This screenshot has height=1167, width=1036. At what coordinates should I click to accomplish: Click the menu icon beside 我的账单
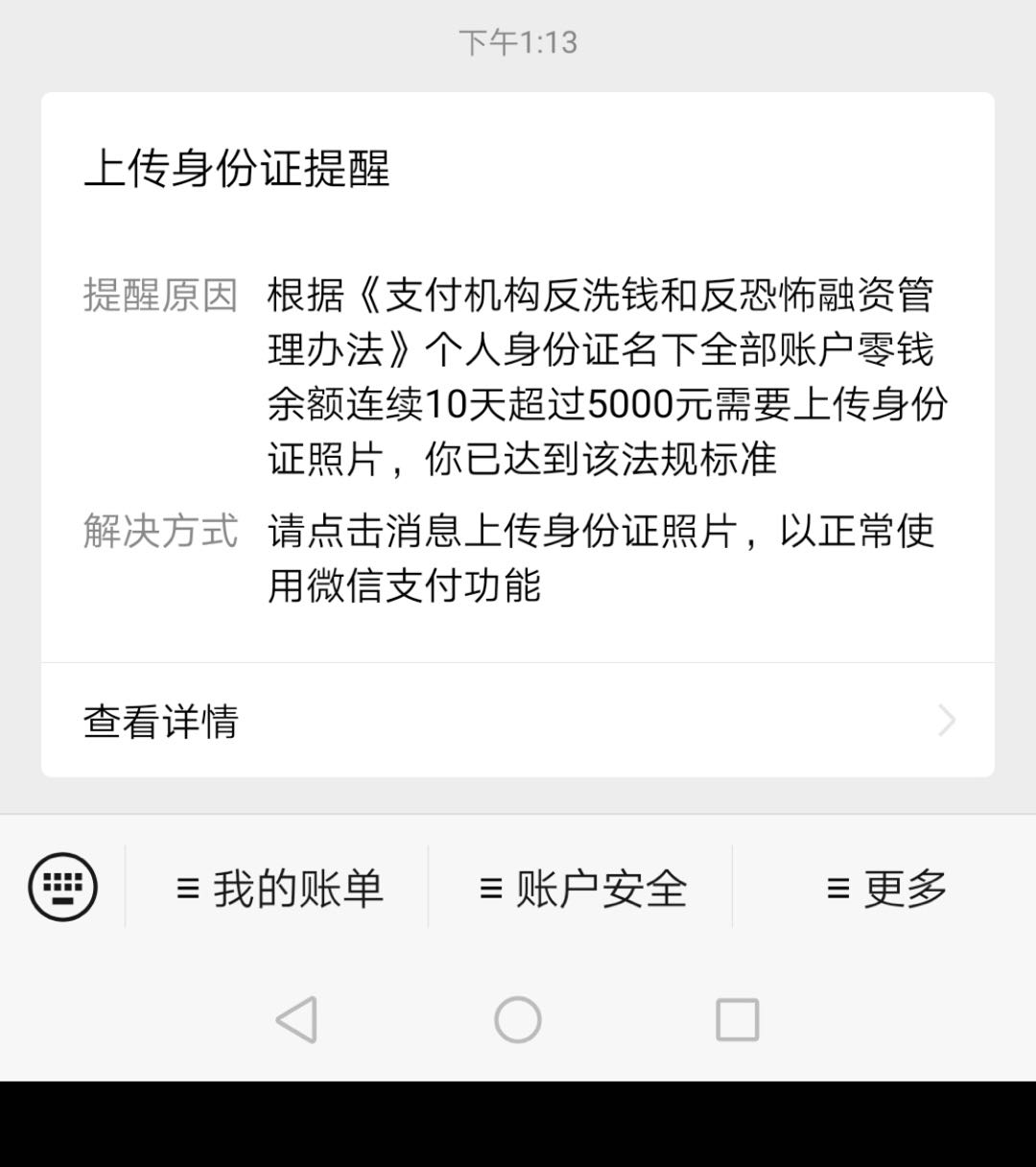(188, 889)
